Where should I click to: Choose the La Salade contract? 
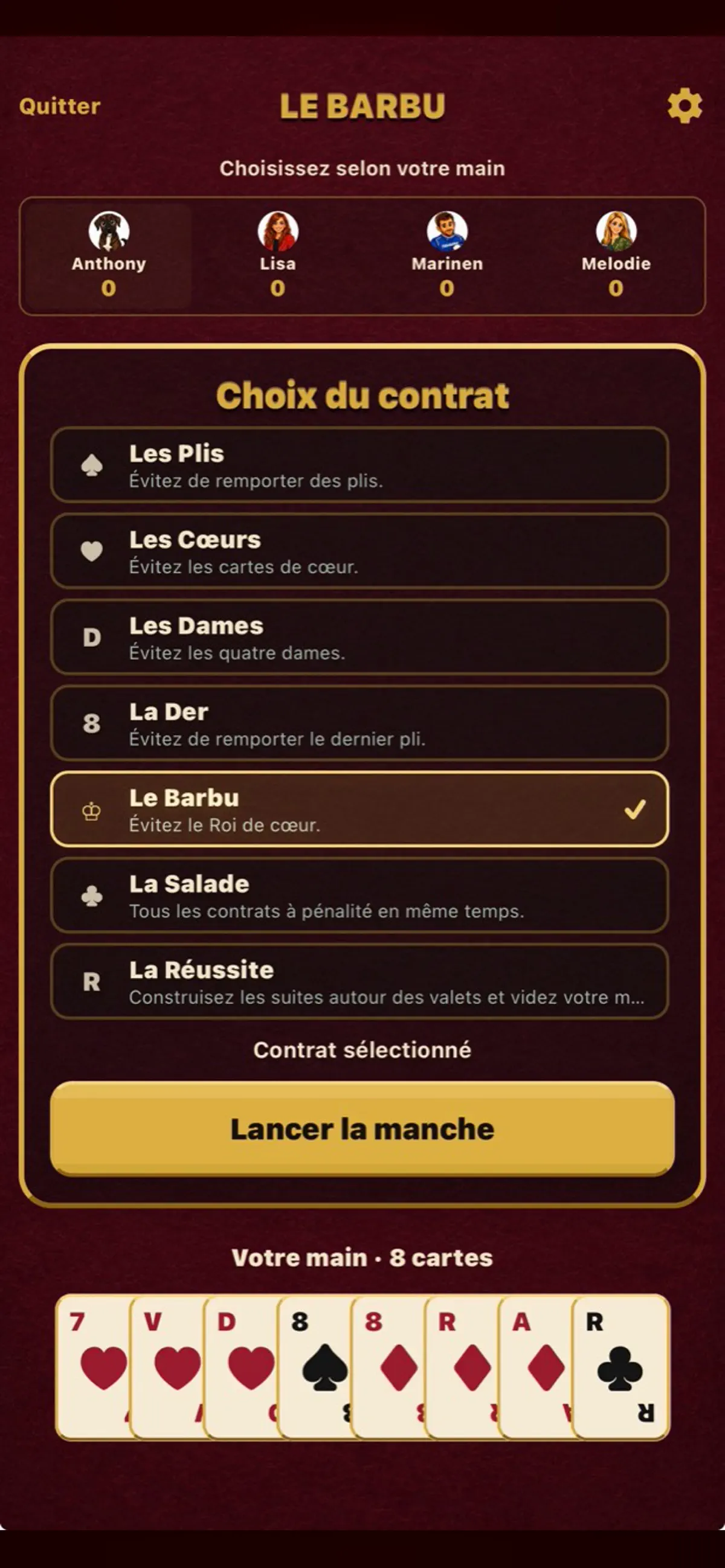click(359, 895)
